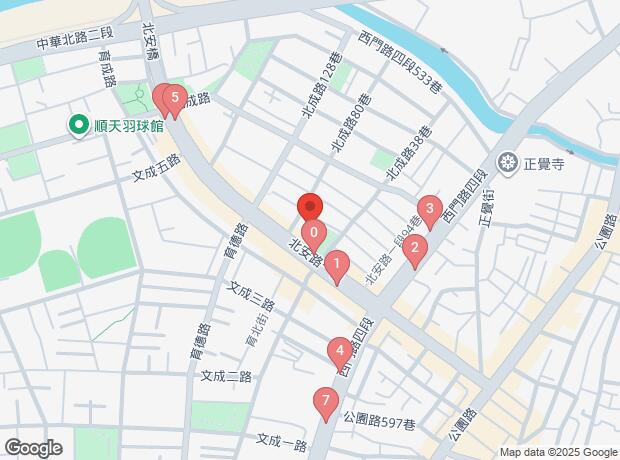Select map marker number 7

(324, 402)
